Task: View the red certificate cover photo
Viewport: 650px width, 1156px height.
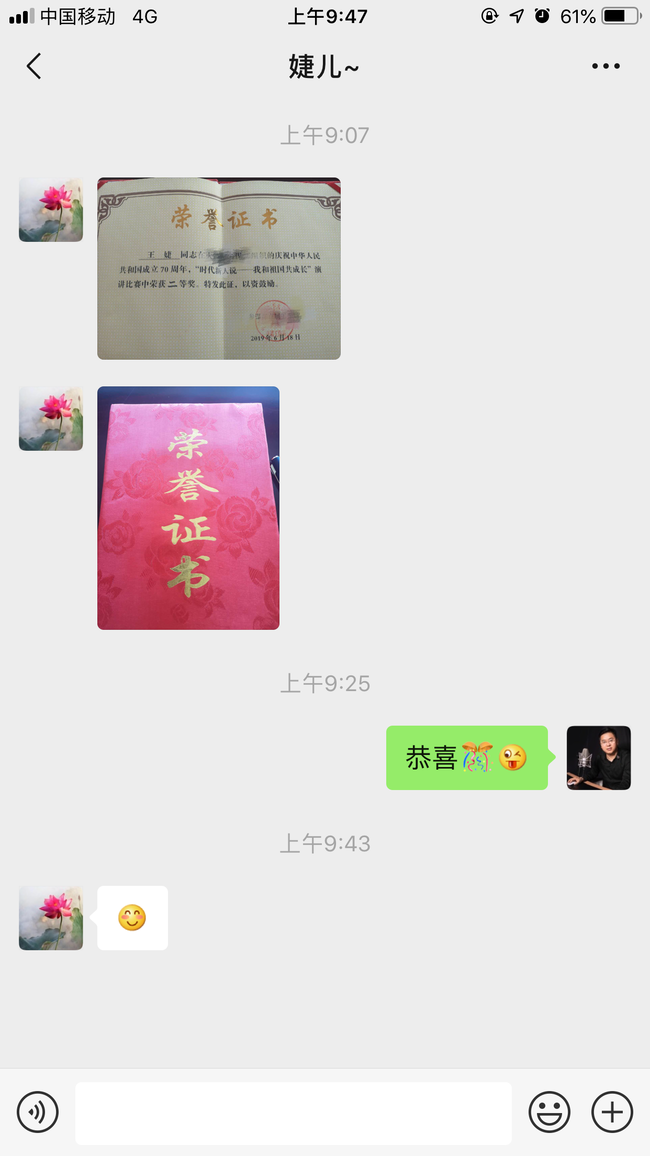Action: pos(188,508)
